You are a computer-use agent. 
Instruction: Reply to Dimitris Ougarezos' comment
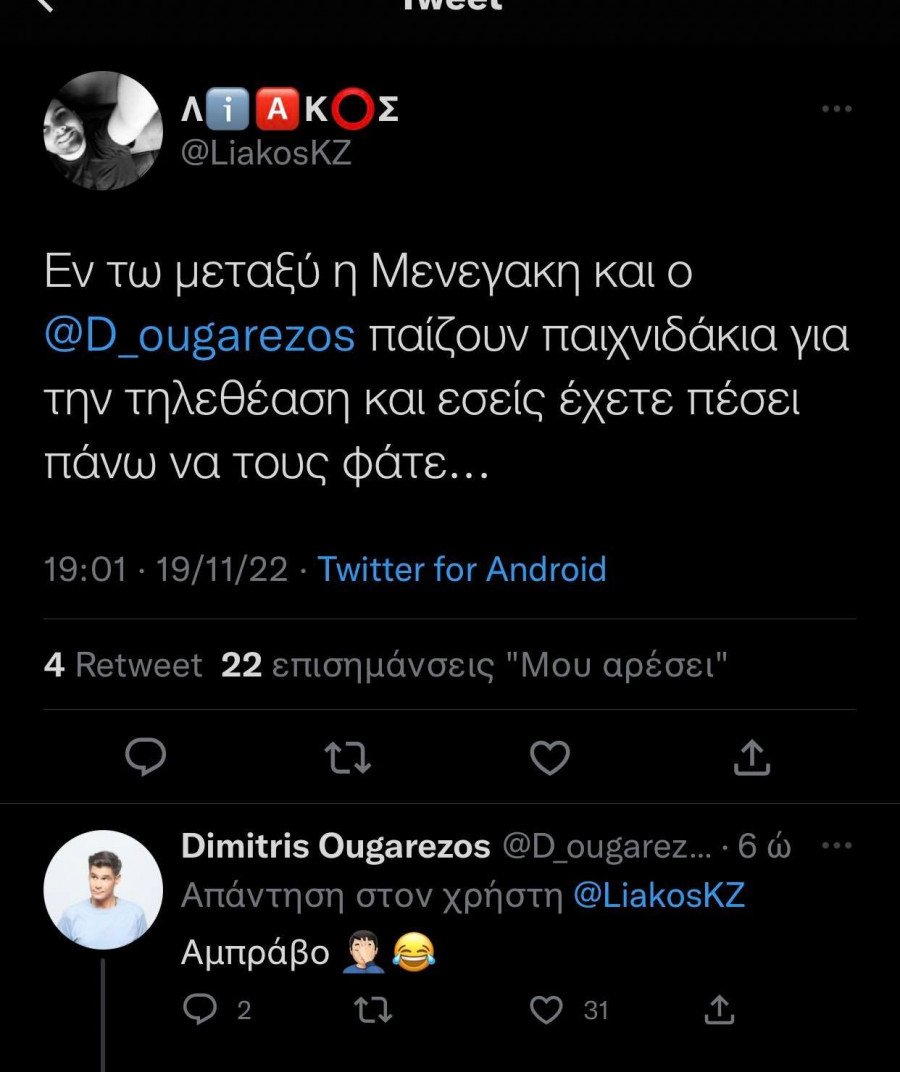pyautogui.click(x=200, y=1010)
